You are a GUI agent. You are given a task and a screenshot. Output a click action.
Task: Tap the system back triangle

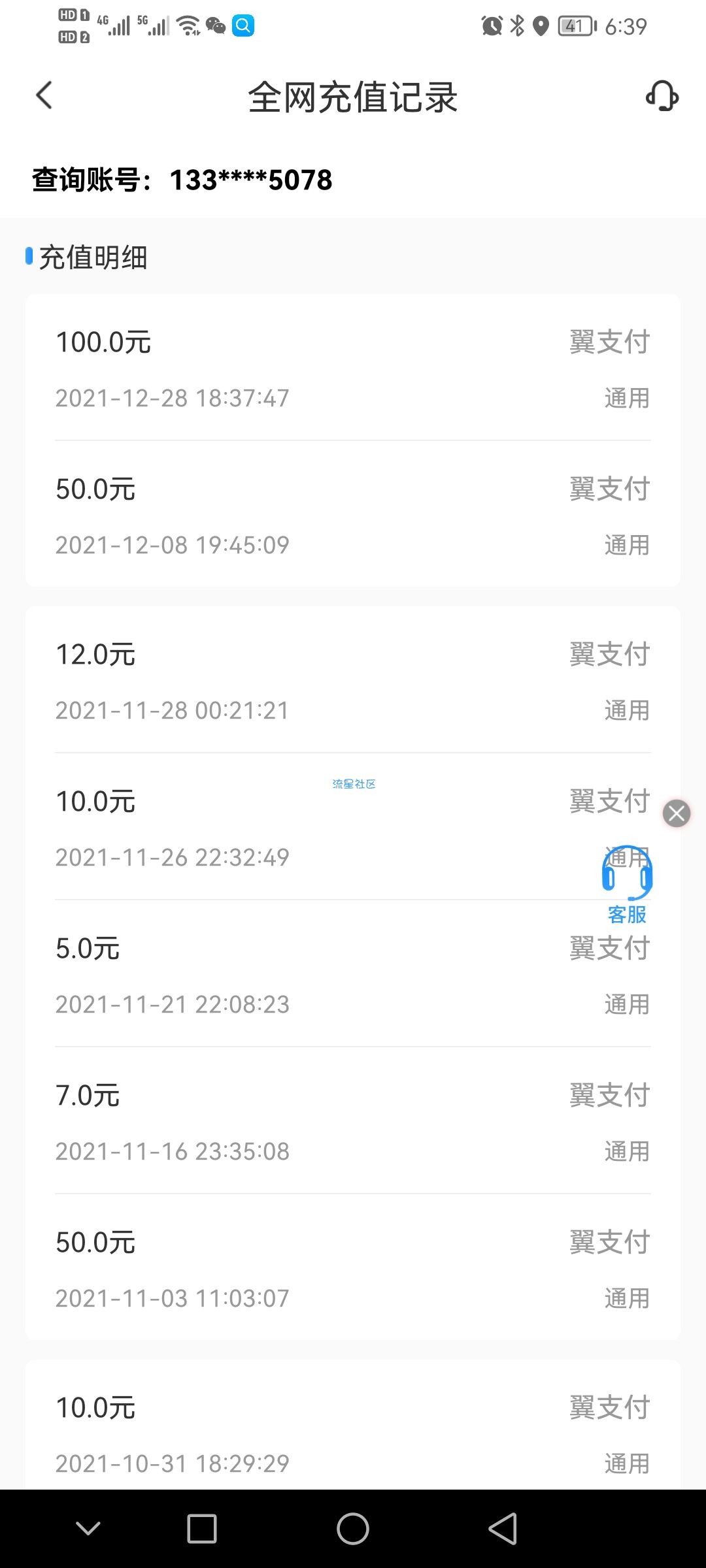pos(503,1529)
